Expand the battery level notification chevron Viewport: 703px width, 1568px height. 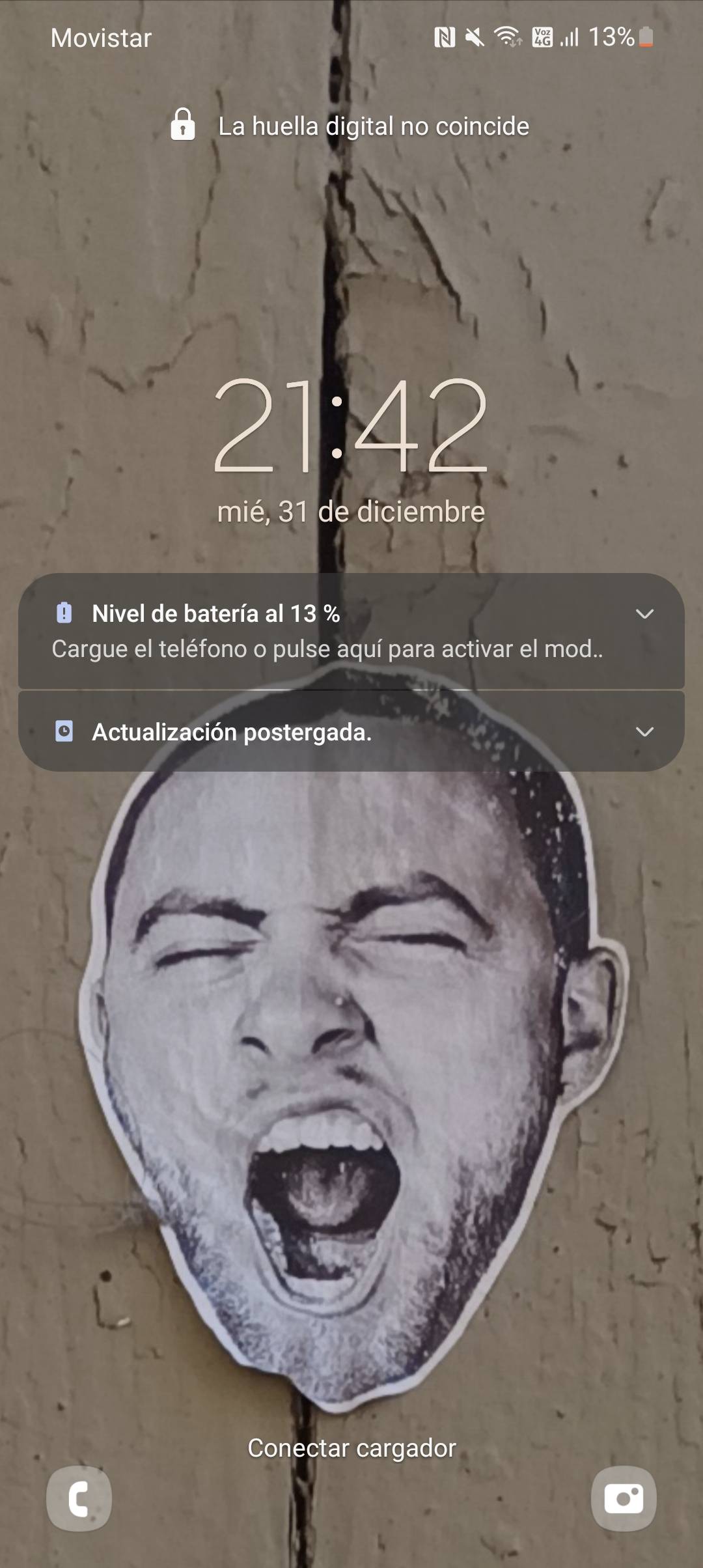pos(644,614)
